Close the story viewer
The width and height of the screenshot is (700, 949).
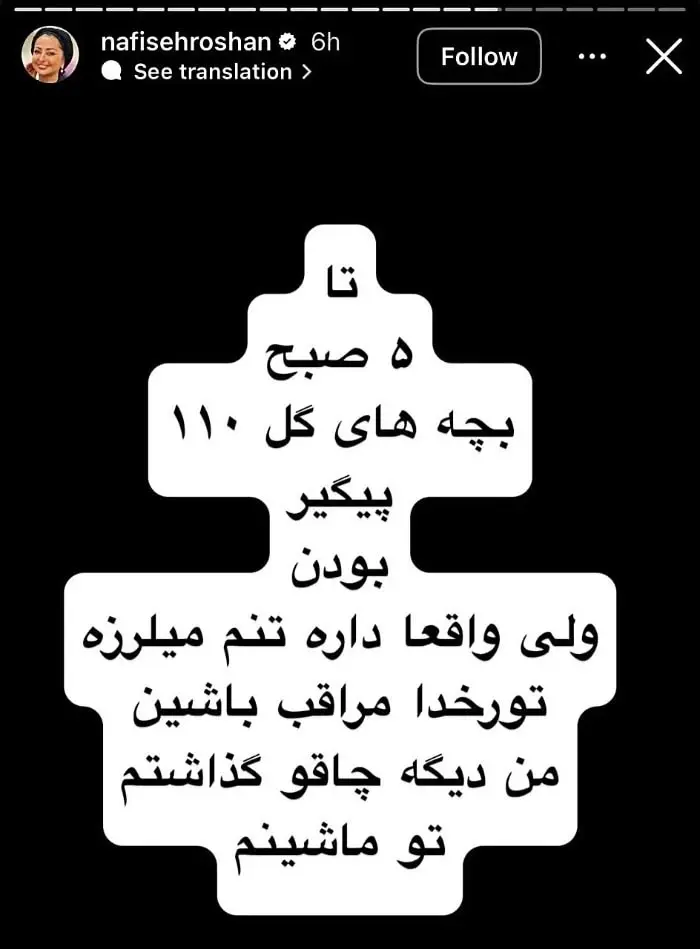(664, 57)
